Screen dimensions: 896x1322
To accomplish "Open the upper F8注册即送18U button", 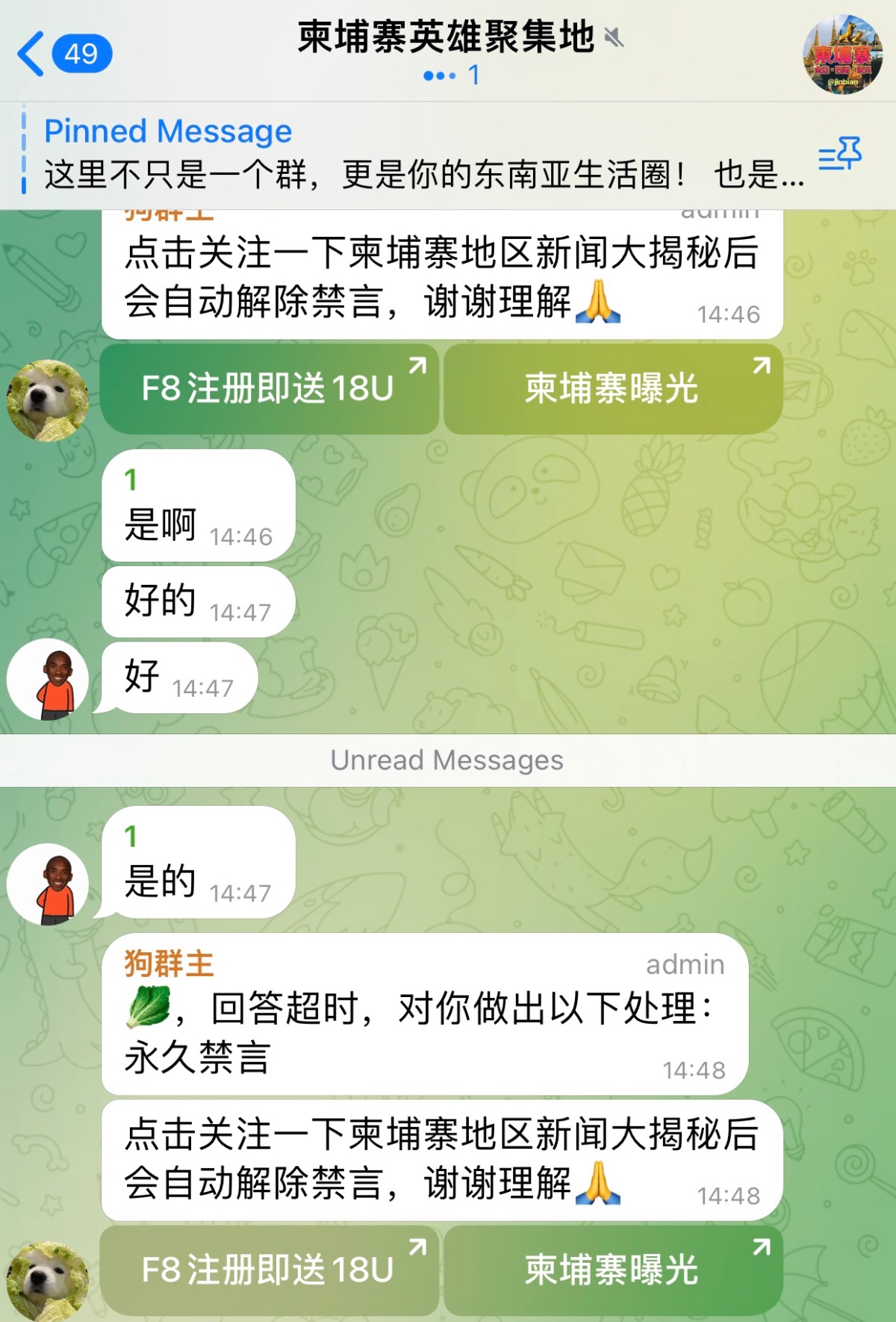I will point(269,388).
